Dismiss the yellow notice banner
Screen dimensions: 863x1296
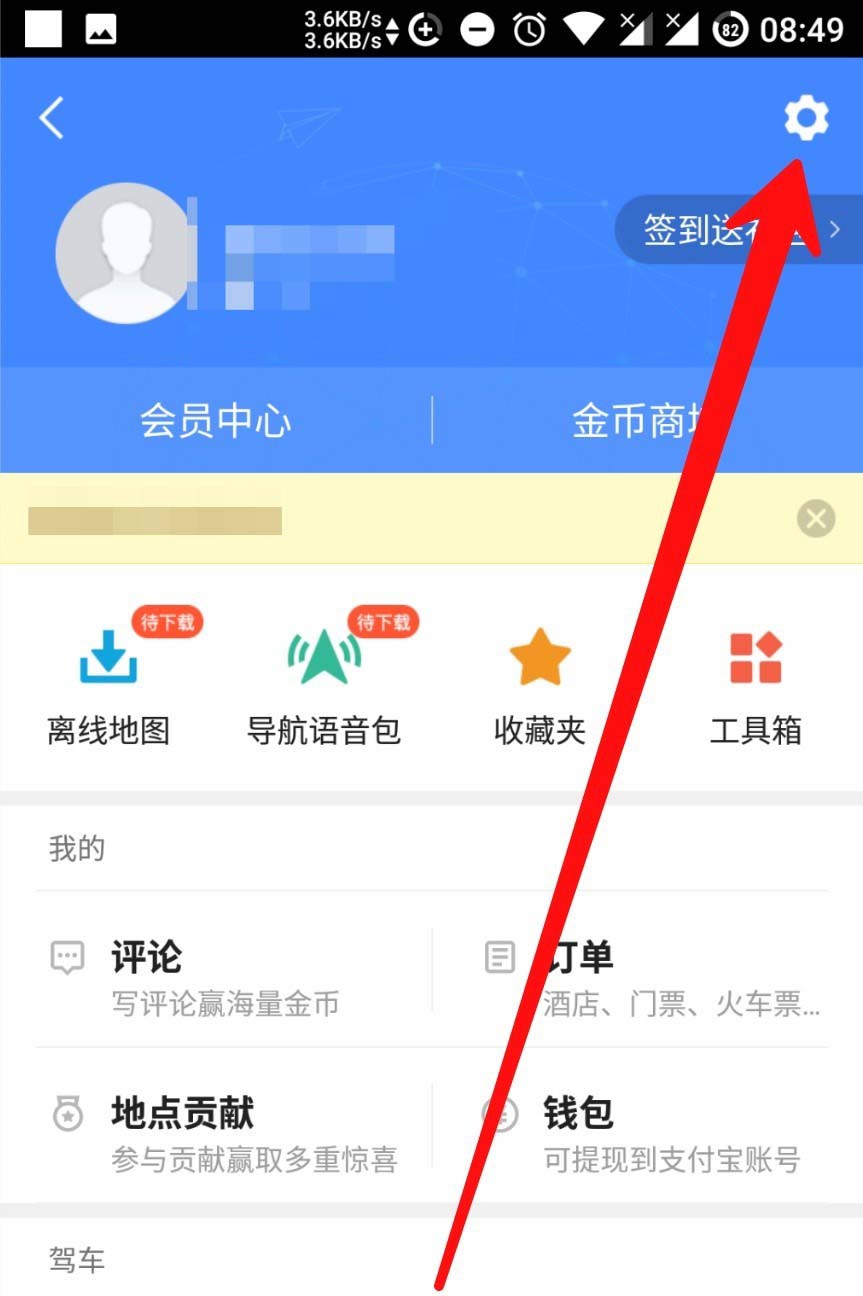coord(815,519)
